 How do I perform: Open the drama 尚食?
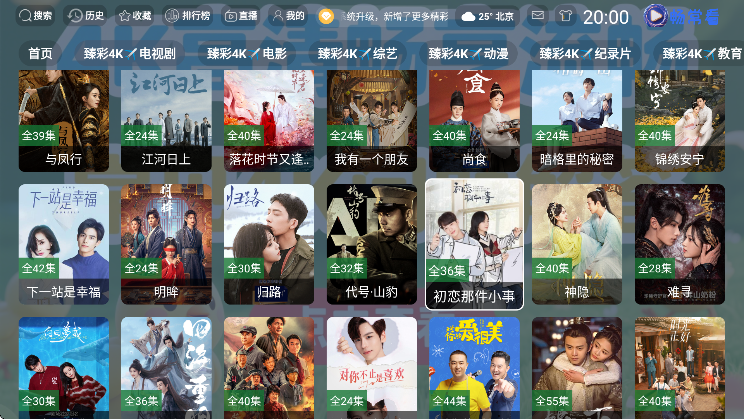point(474,120)
